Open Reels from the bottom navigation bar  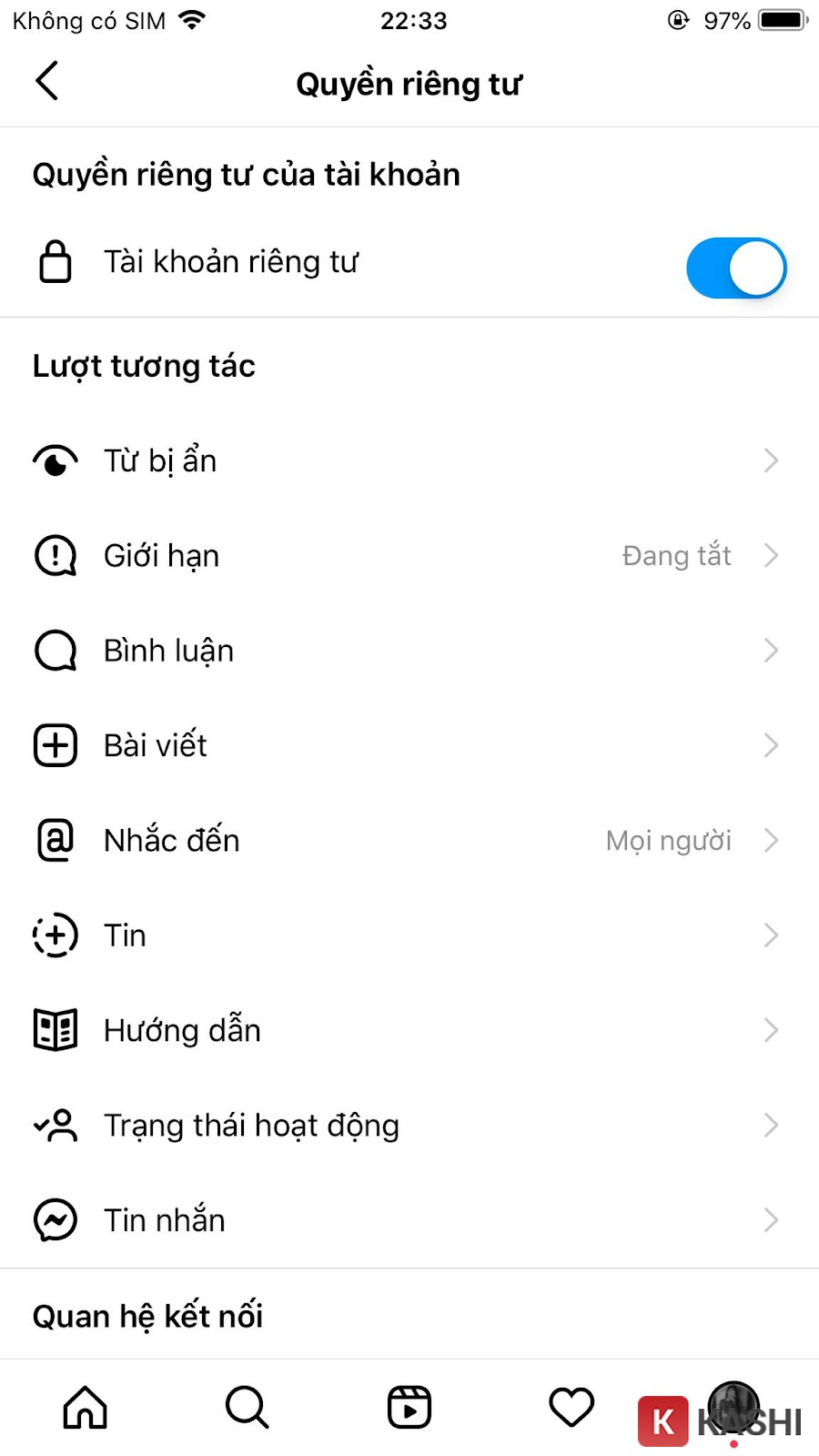pos(409,1408)
